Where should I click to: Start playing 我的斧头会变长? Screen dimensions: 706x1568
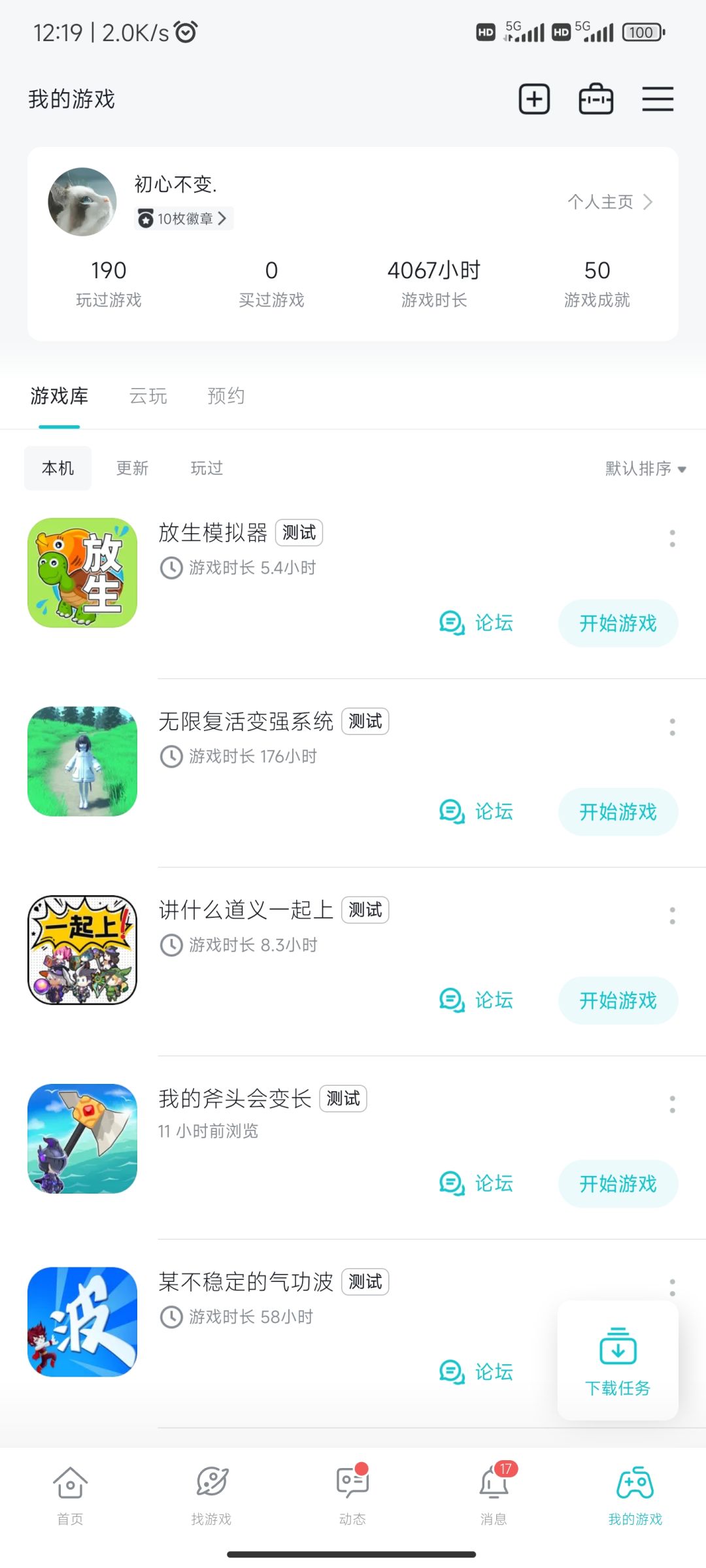tap(618, 1184)
